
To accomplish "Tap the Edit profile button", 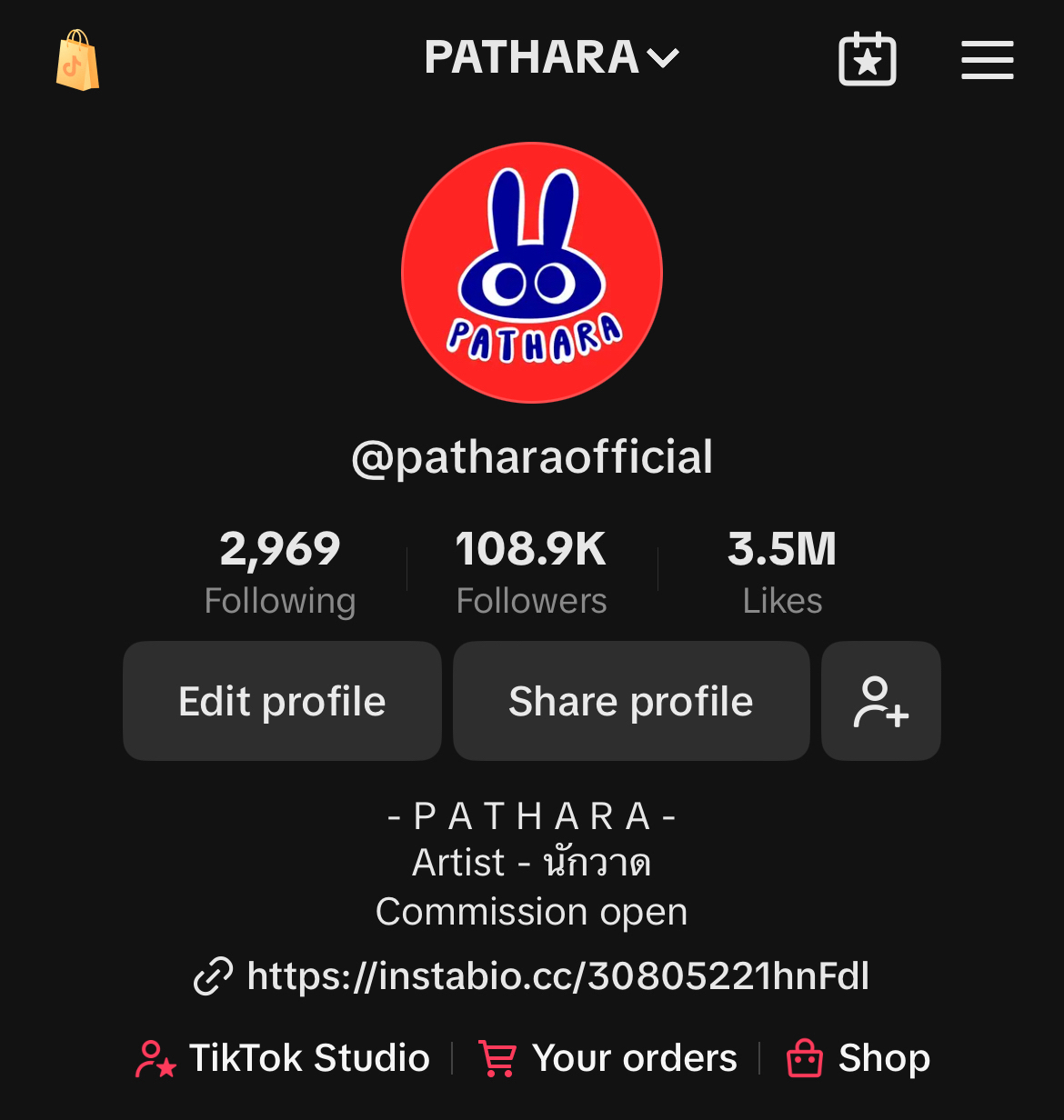I will click(x=282, y=701).
